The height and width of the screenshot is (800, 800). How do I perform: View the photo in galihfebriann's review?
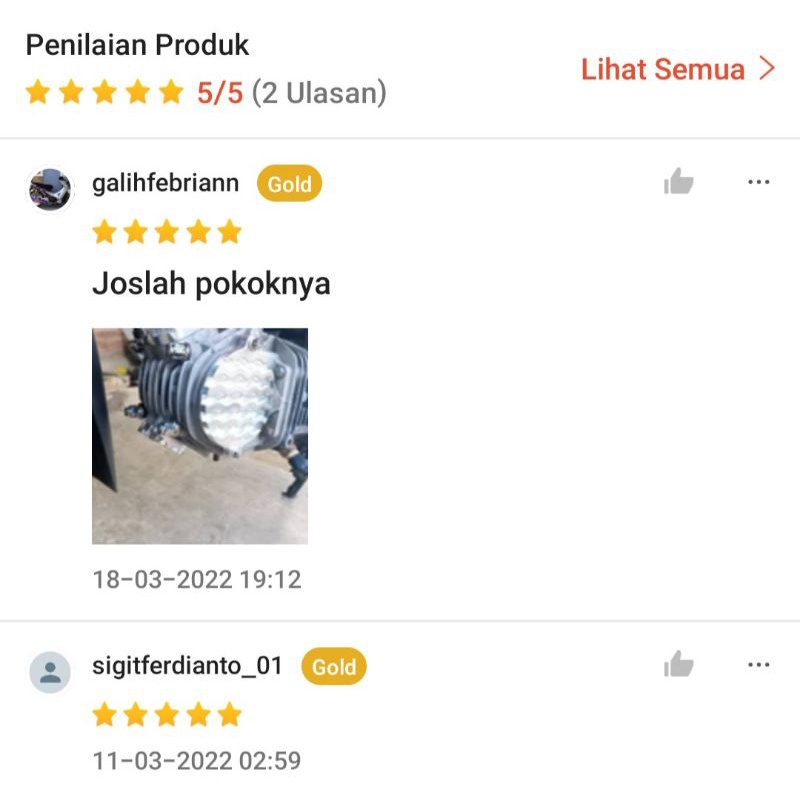point(200,436)
